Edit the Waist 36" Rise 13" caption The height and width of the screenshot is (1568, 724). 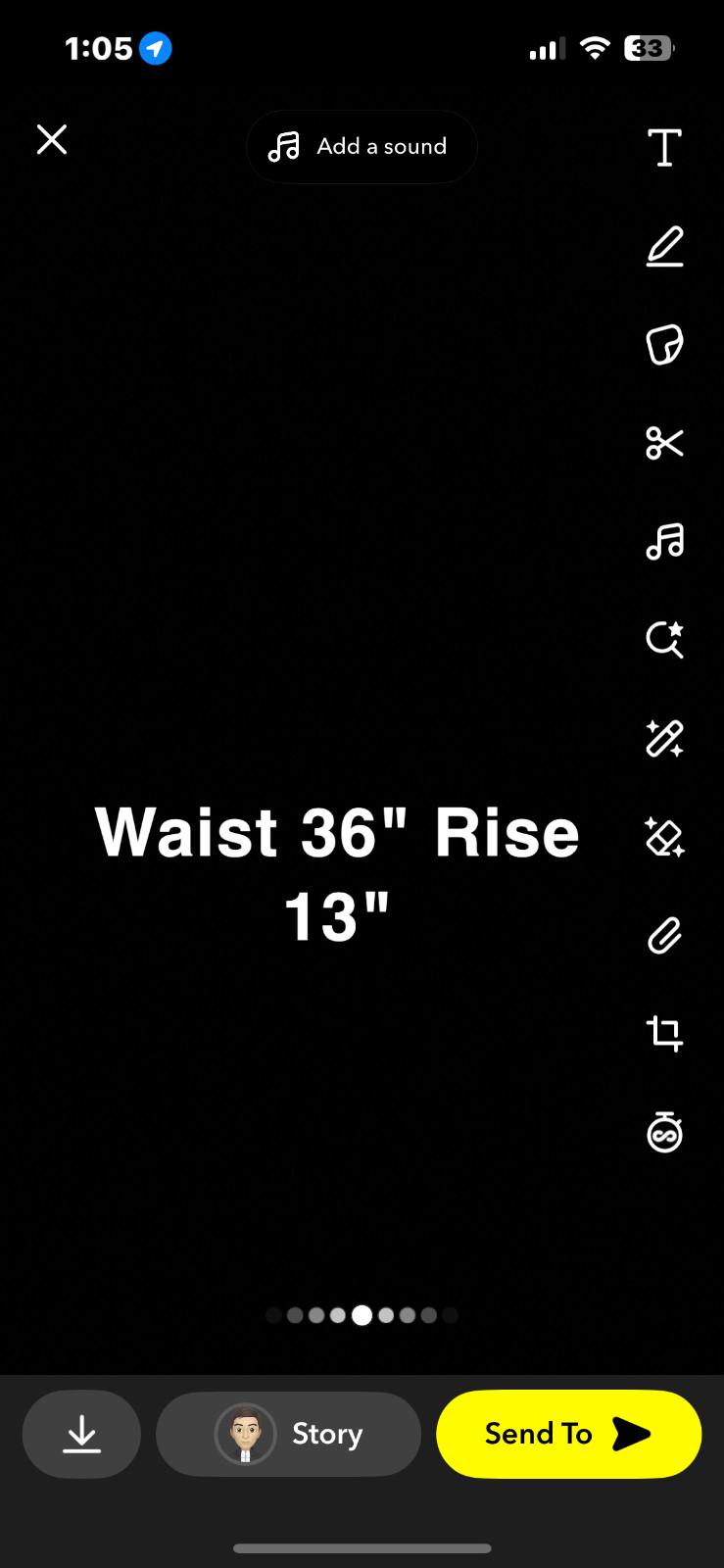point(337,873)
